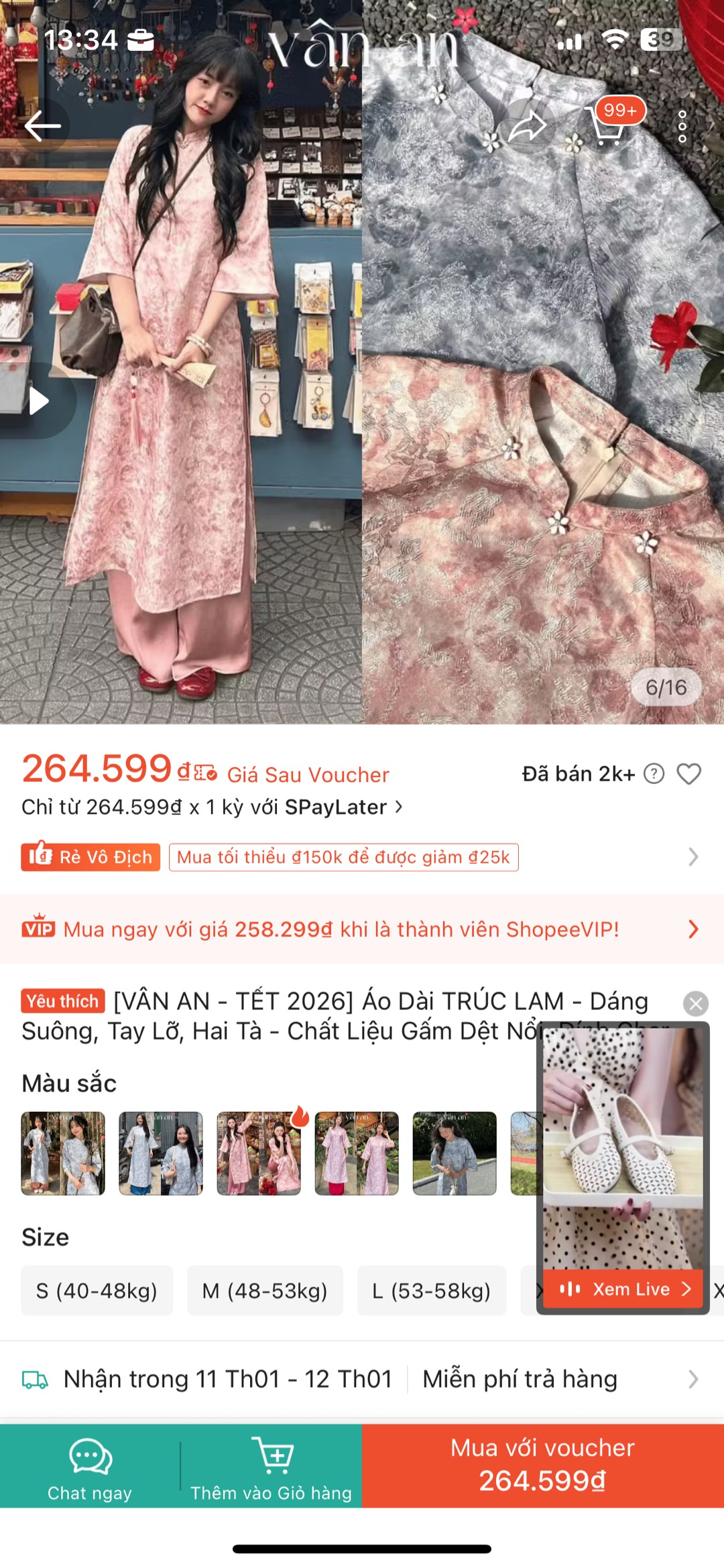Close the floating live stream preview

pos(696,1003)
